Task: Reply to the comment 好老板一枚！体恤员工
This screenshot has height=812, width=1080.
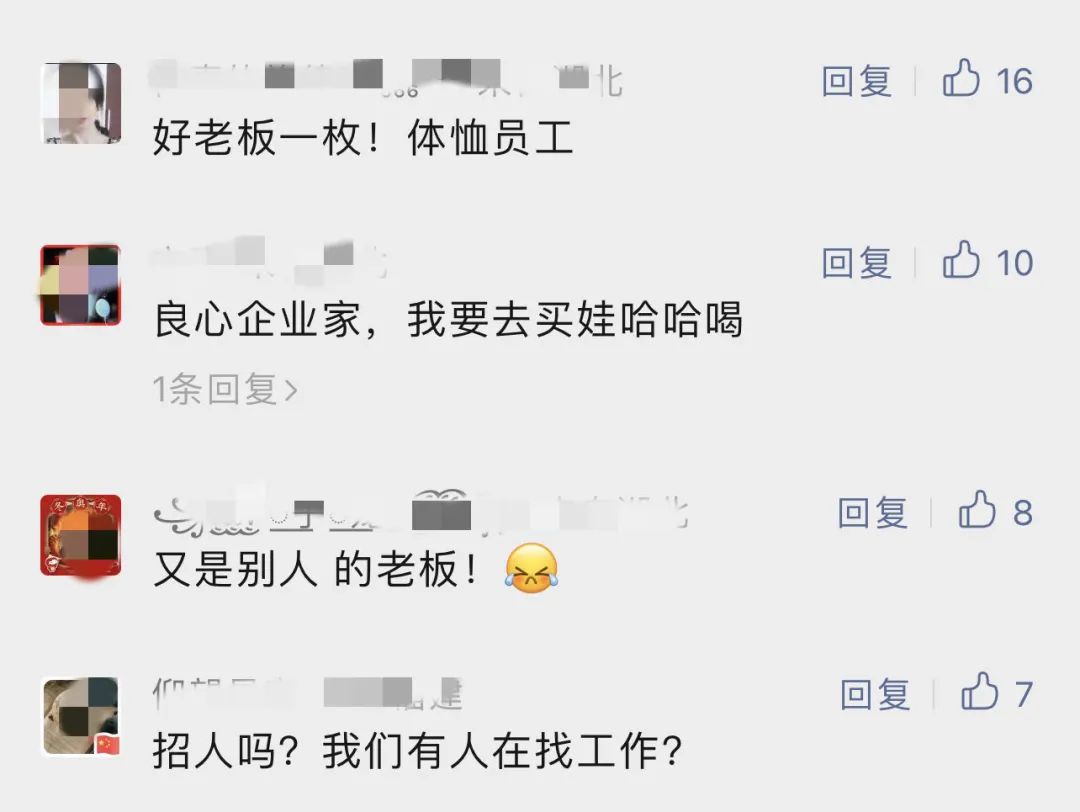Action: [x=856, y=81]
